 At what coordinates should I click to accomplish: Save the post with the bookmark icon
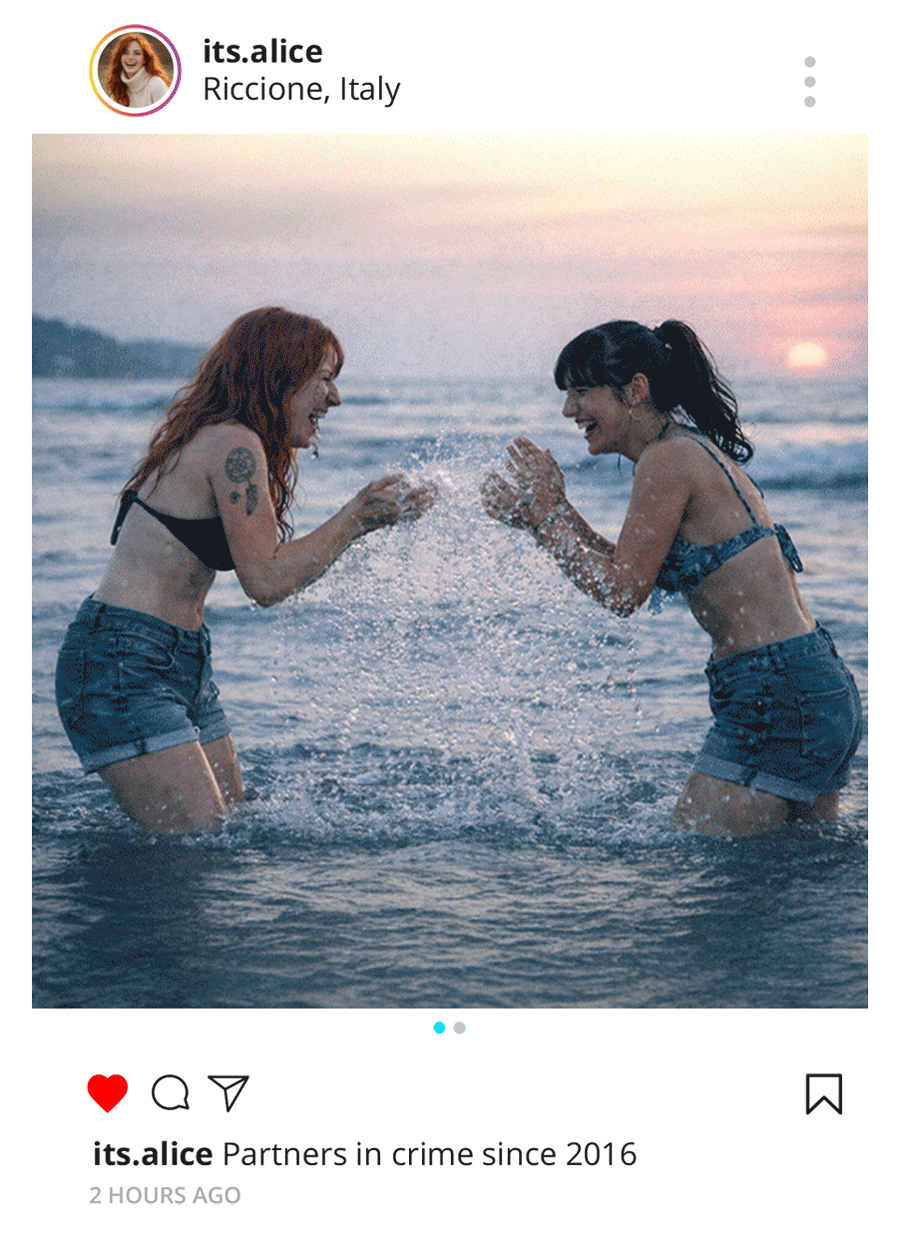(823, 1094)
